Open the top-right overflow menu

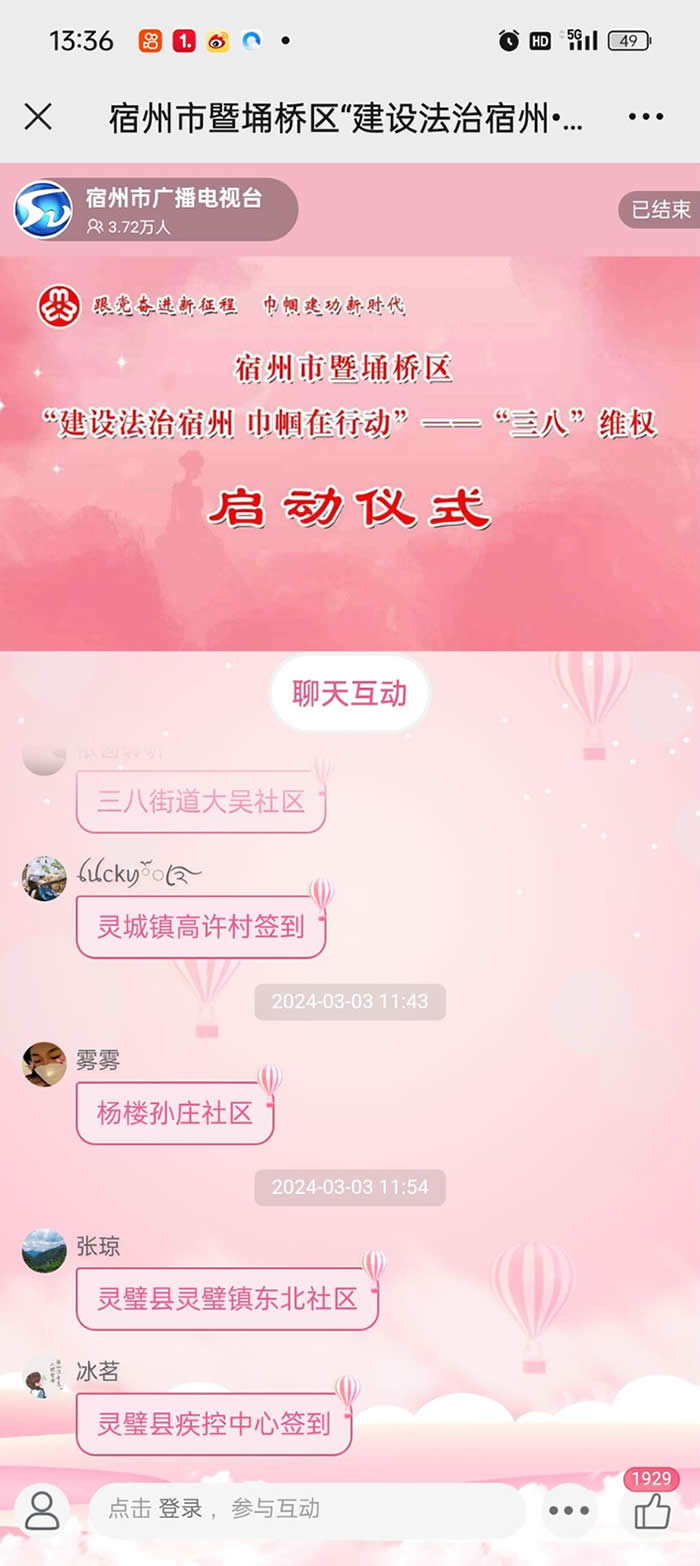point(645,117)
